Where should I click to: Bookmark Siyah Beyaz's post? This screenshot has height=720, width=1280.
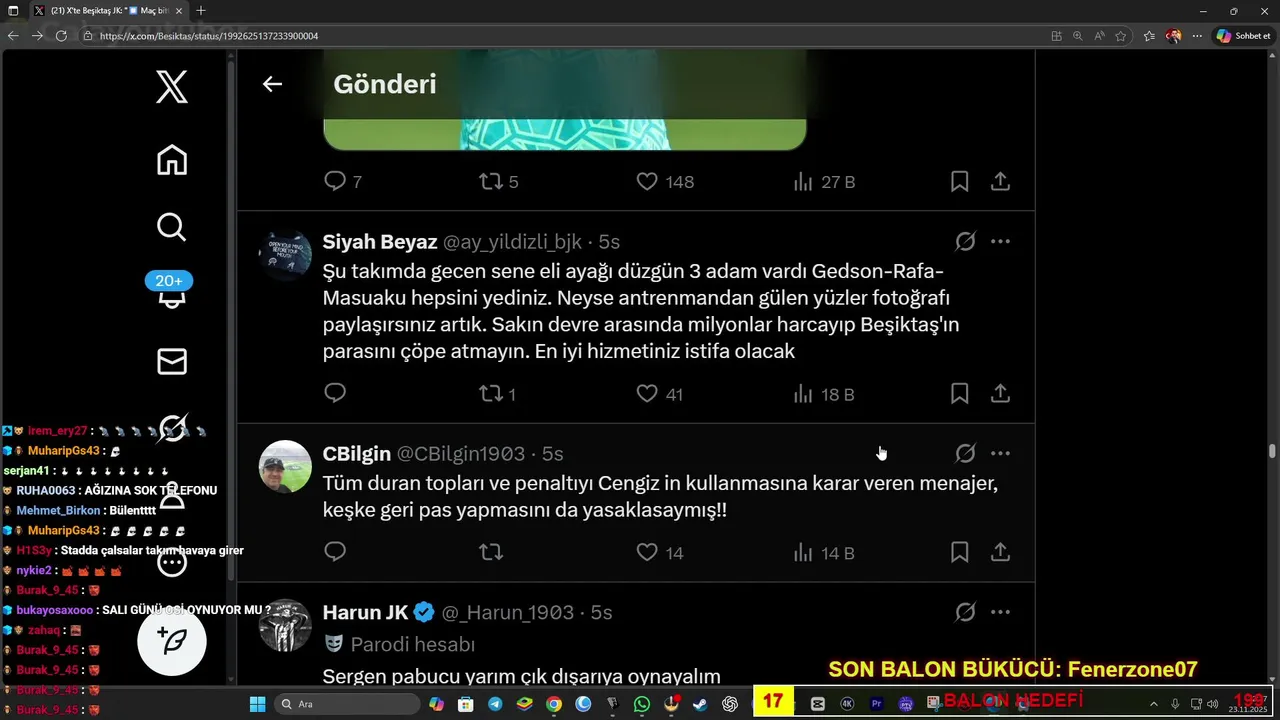tap(959, 394)
